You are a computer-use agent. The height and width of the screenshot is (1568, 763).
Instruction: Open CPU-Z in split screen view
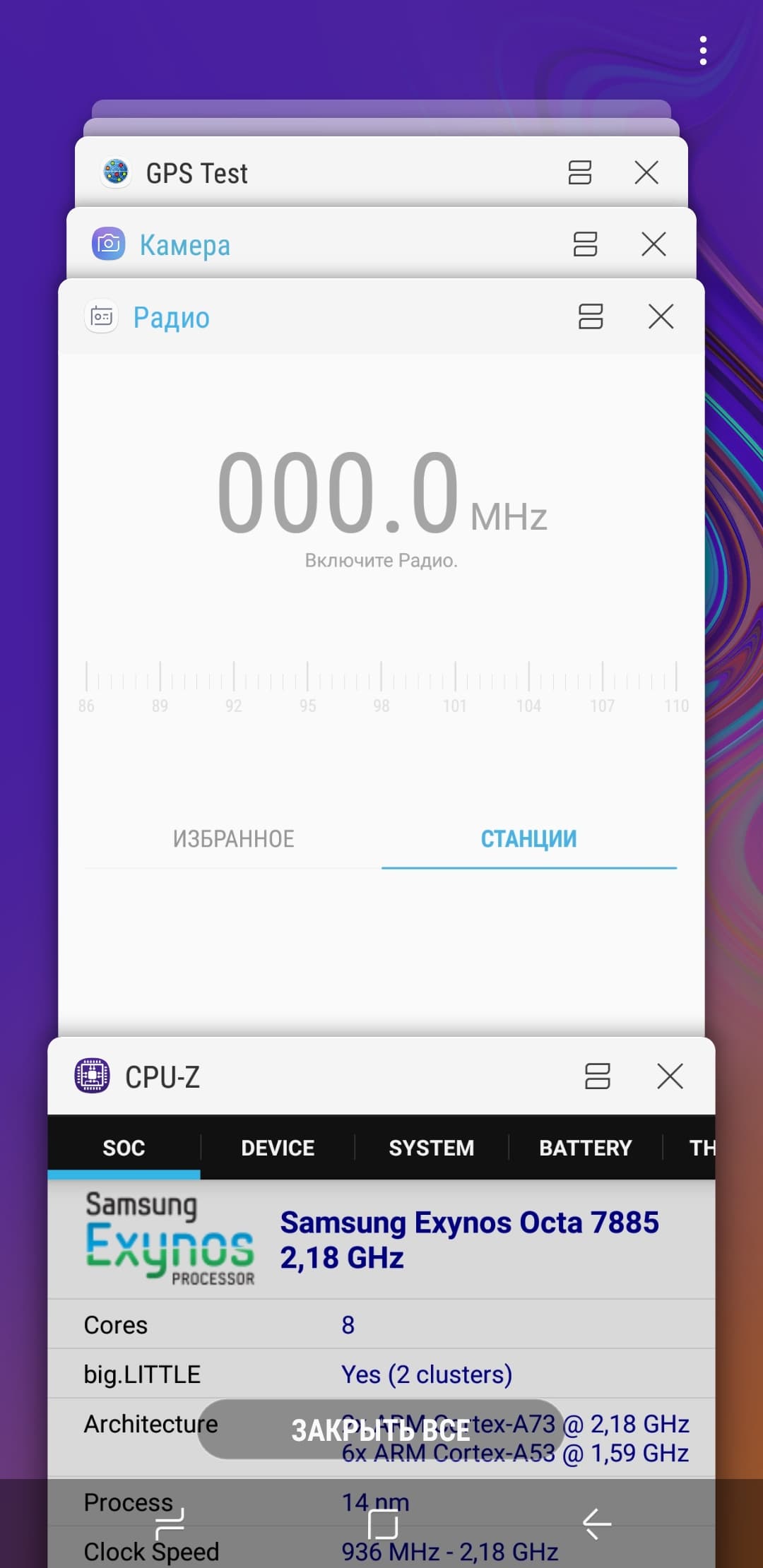click(598, 1076)
